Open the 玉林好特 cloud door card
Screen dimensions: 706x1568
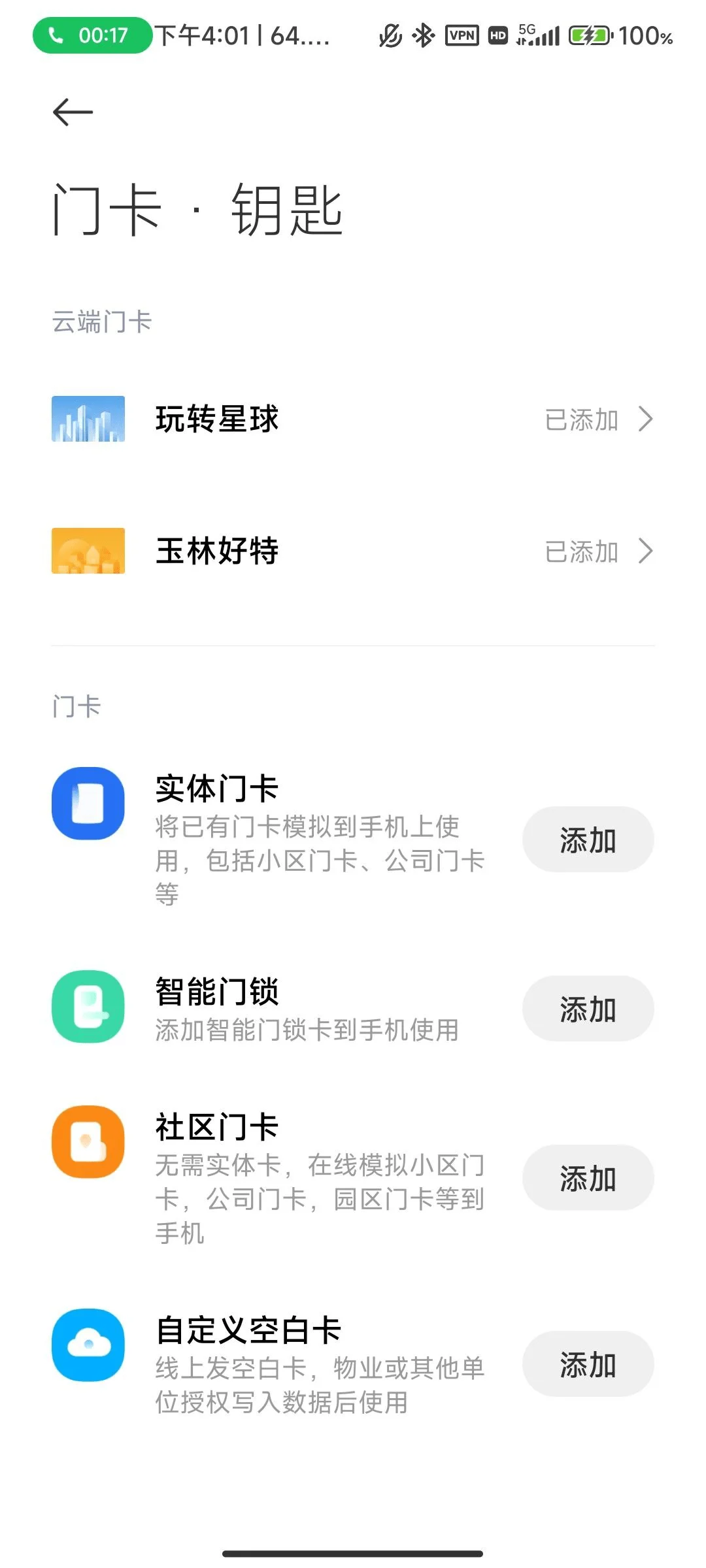click(353, 551)
